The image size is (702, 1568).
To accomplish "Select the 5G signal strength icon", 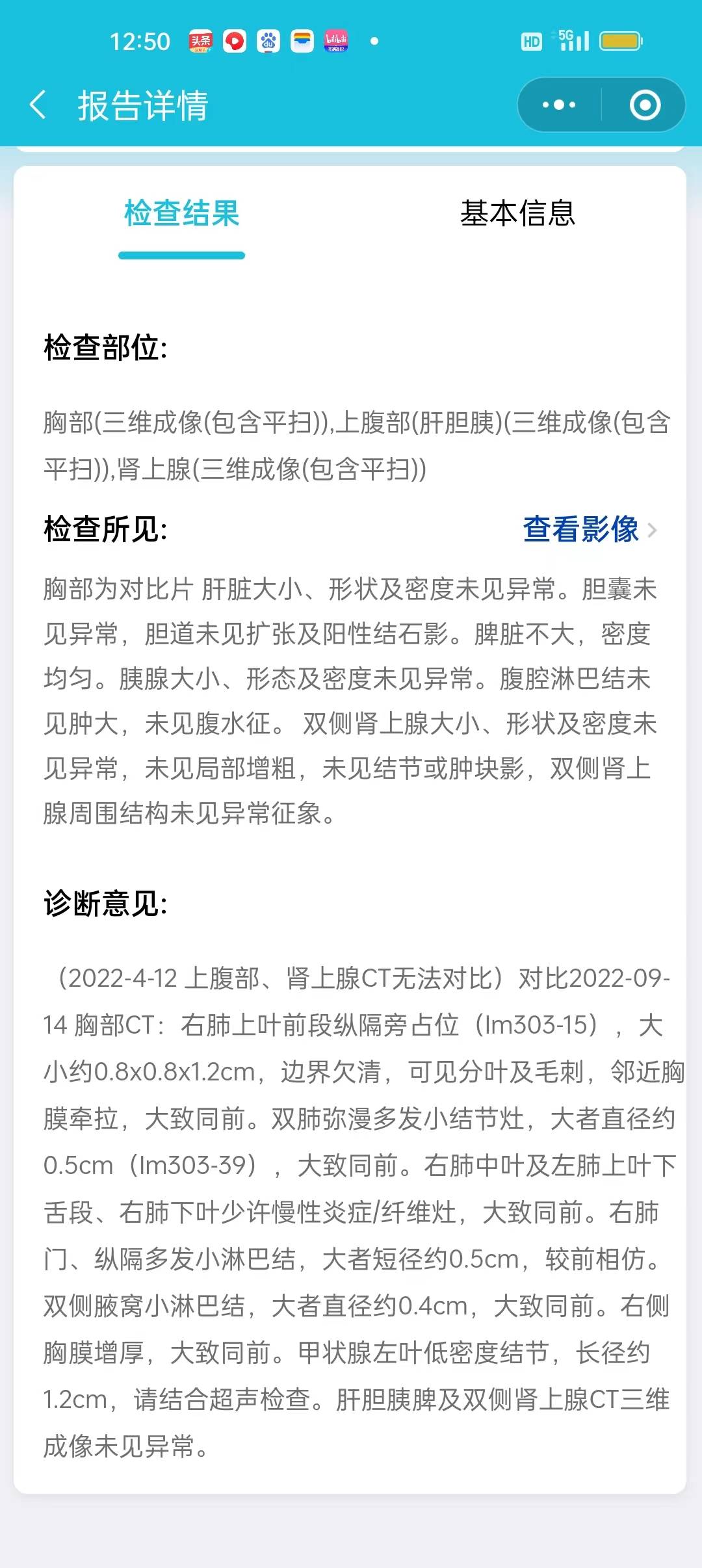I will pos(575,40).
